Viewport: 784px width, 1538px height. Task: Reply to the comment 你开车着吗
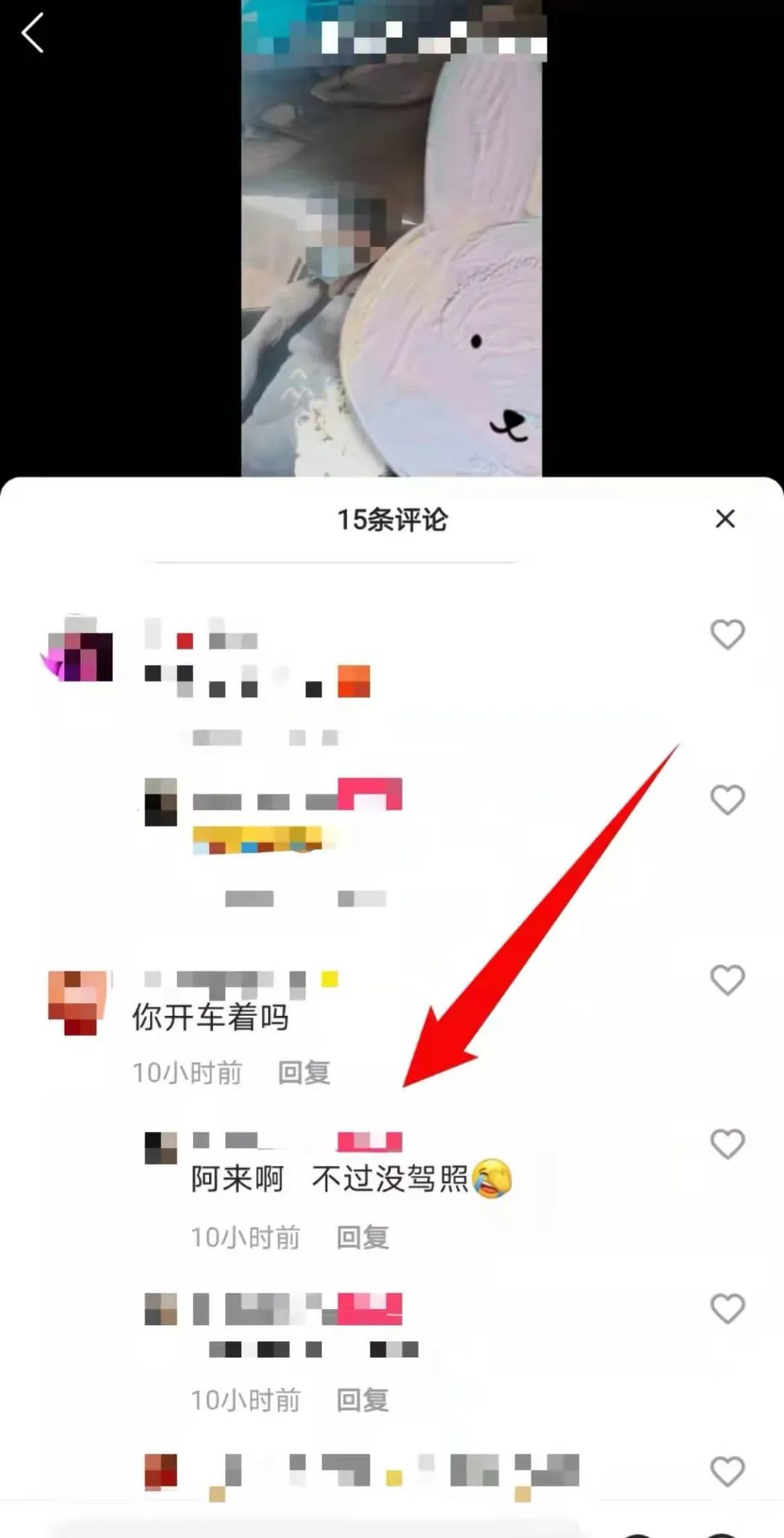tap(304, 1073)
